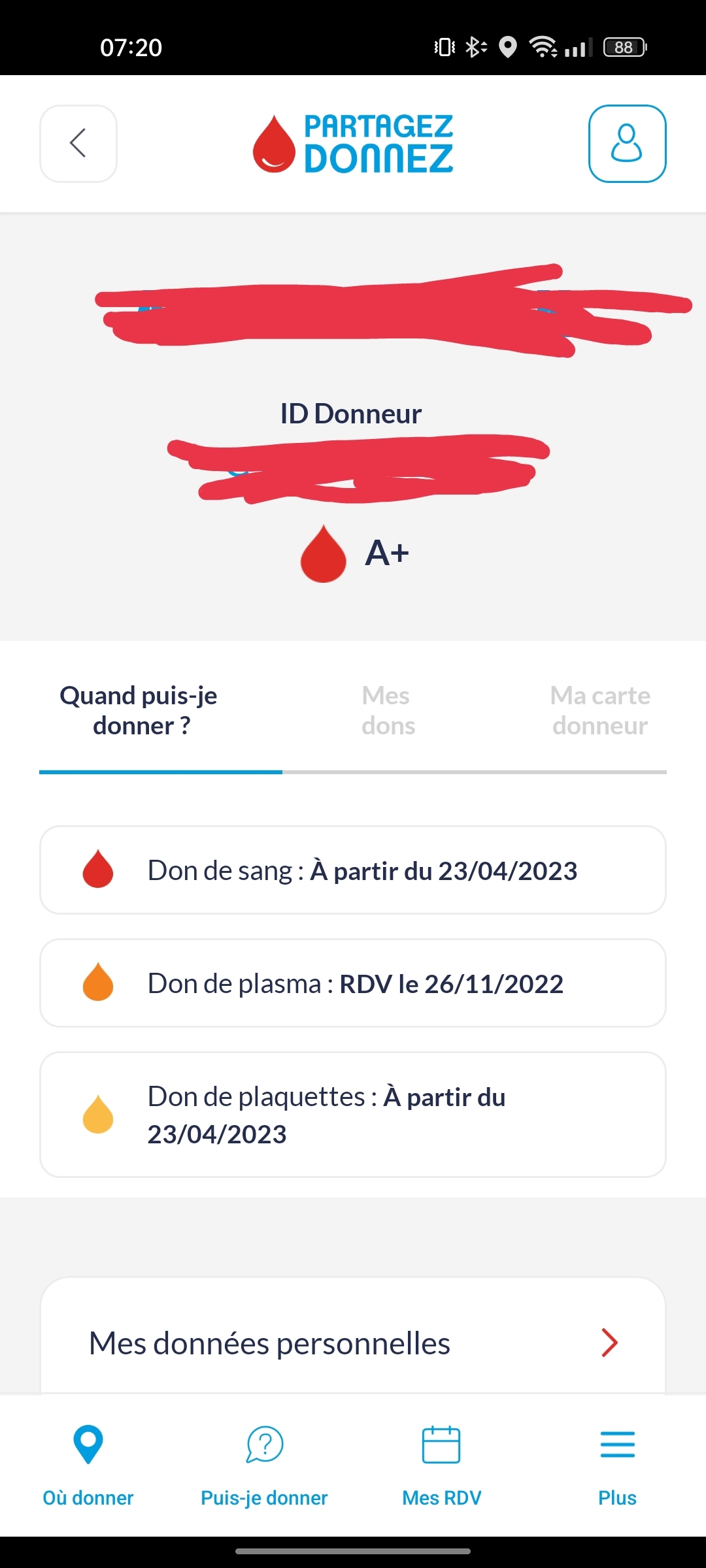Viewport: 706px width, 1568px height.
Task: Switch to the "Mes dons" tab
Action: (x=388, y=711)
